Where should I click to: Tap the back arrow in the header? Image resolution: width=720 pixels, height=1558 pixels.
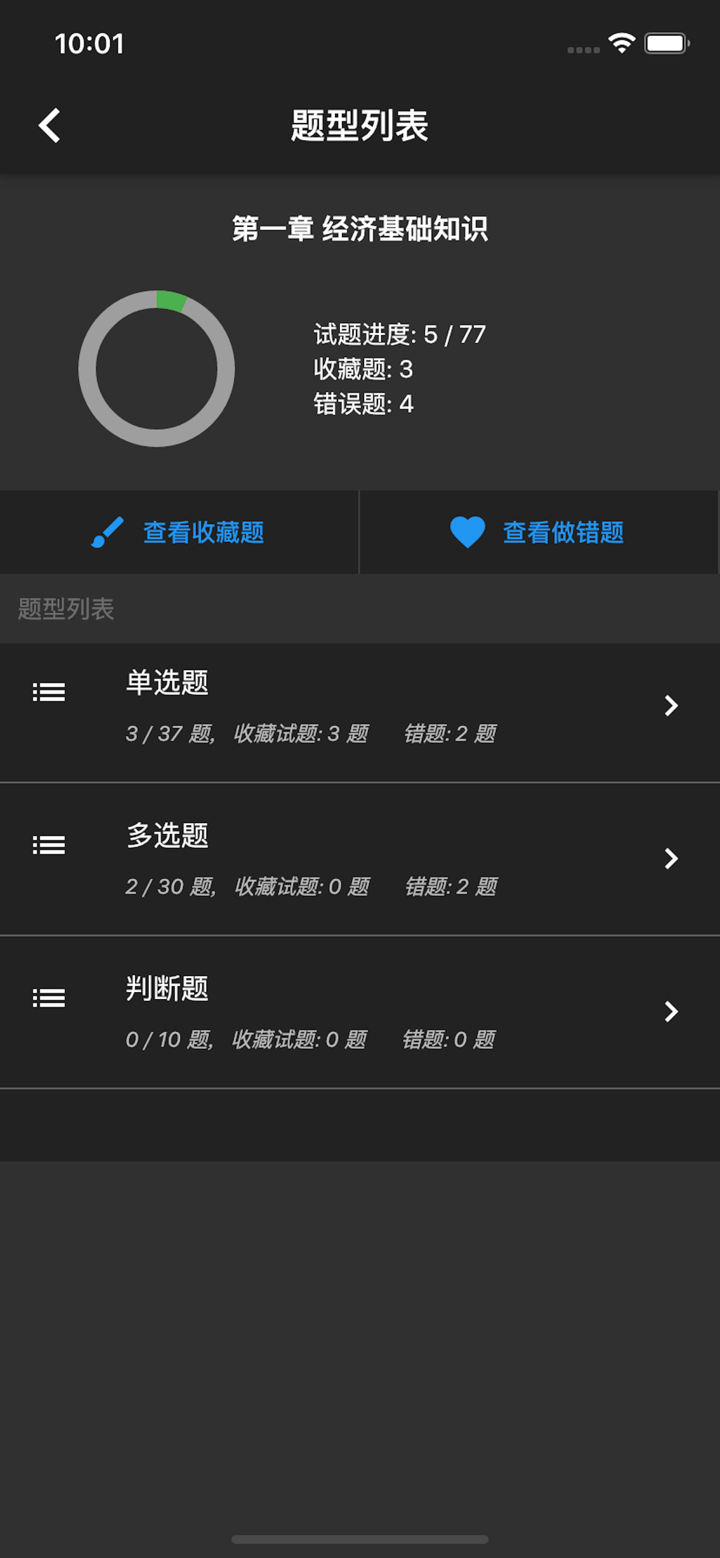[47, 124]
